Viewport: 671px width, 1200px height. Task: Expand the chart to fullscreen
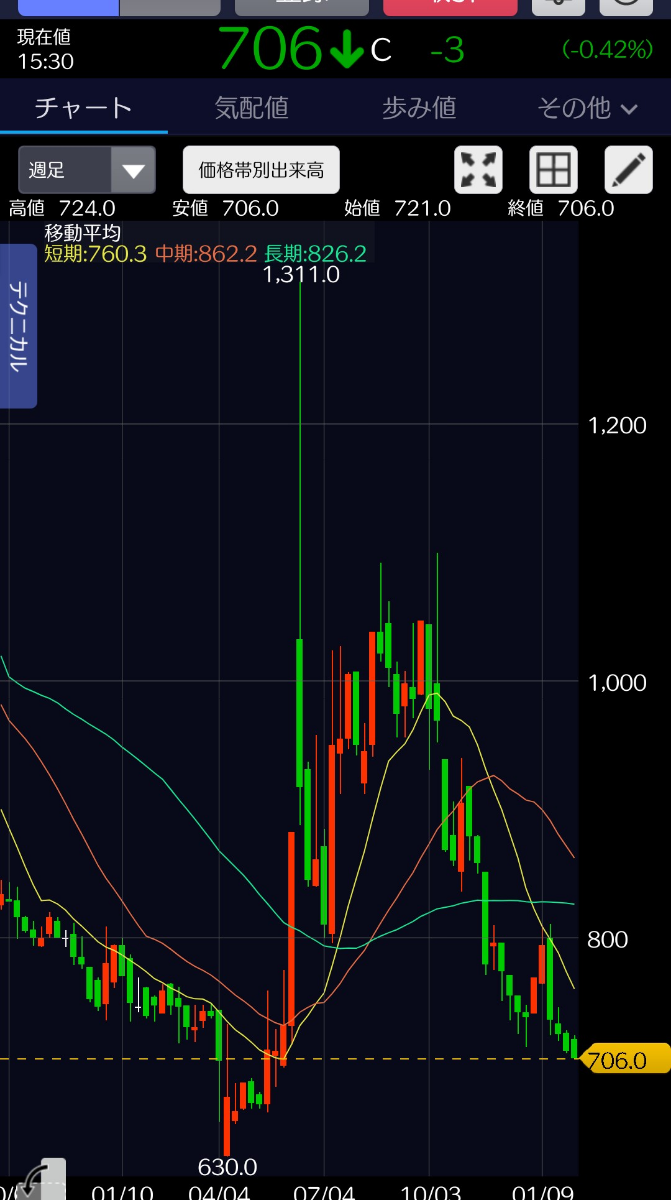pyautogui.click(x=479, y=170)
